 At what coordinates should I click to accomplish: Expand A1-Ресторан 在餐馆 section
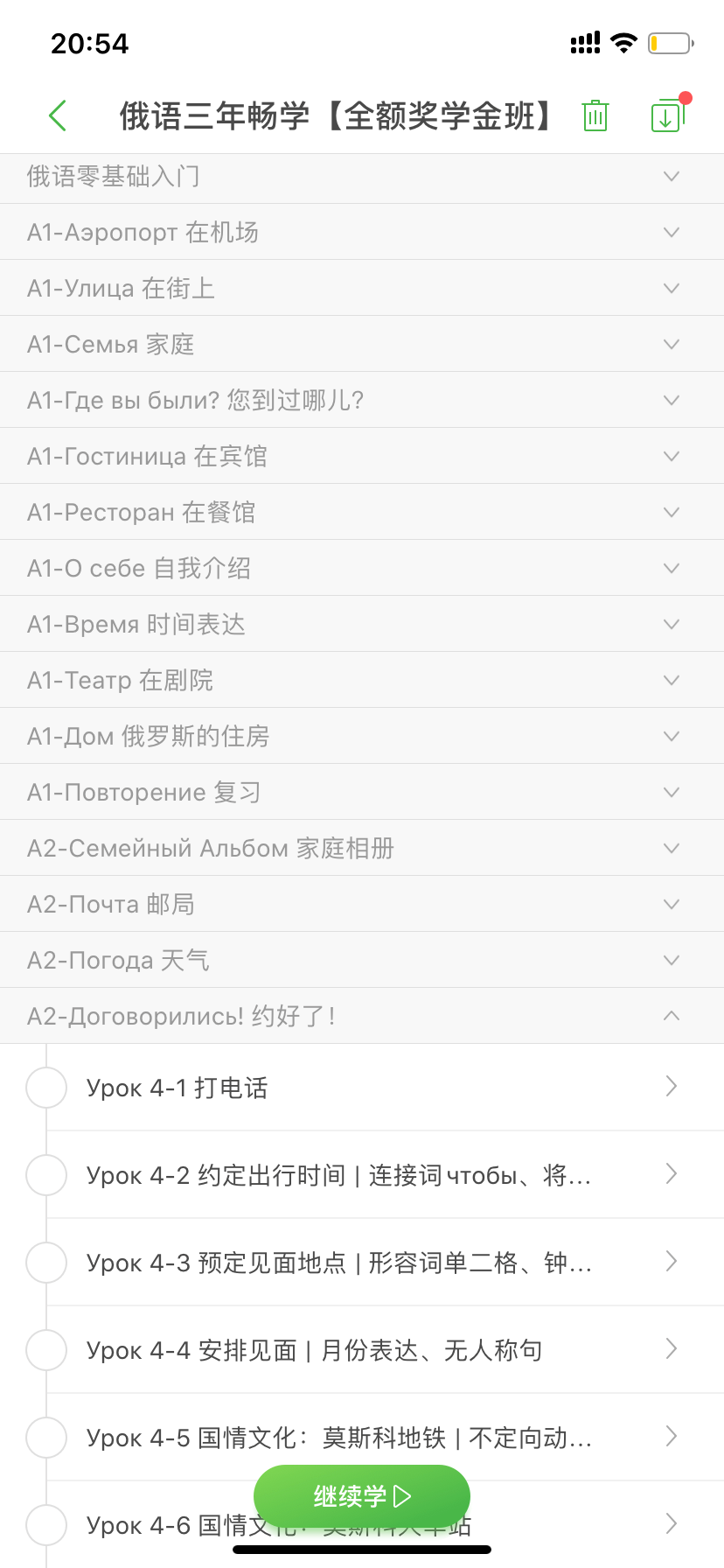point(362,512)
